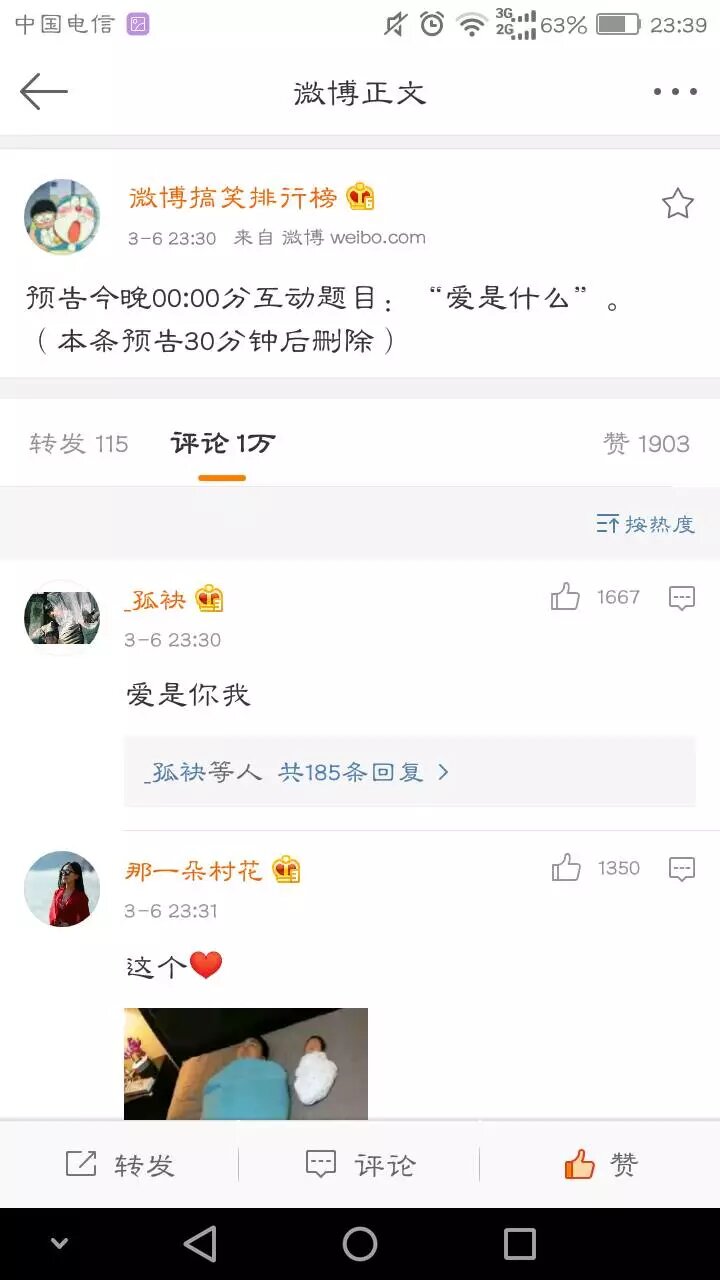Switch to the 赞 1903 tab
This screenshot has height=1280, width=720.
point(646,444)
